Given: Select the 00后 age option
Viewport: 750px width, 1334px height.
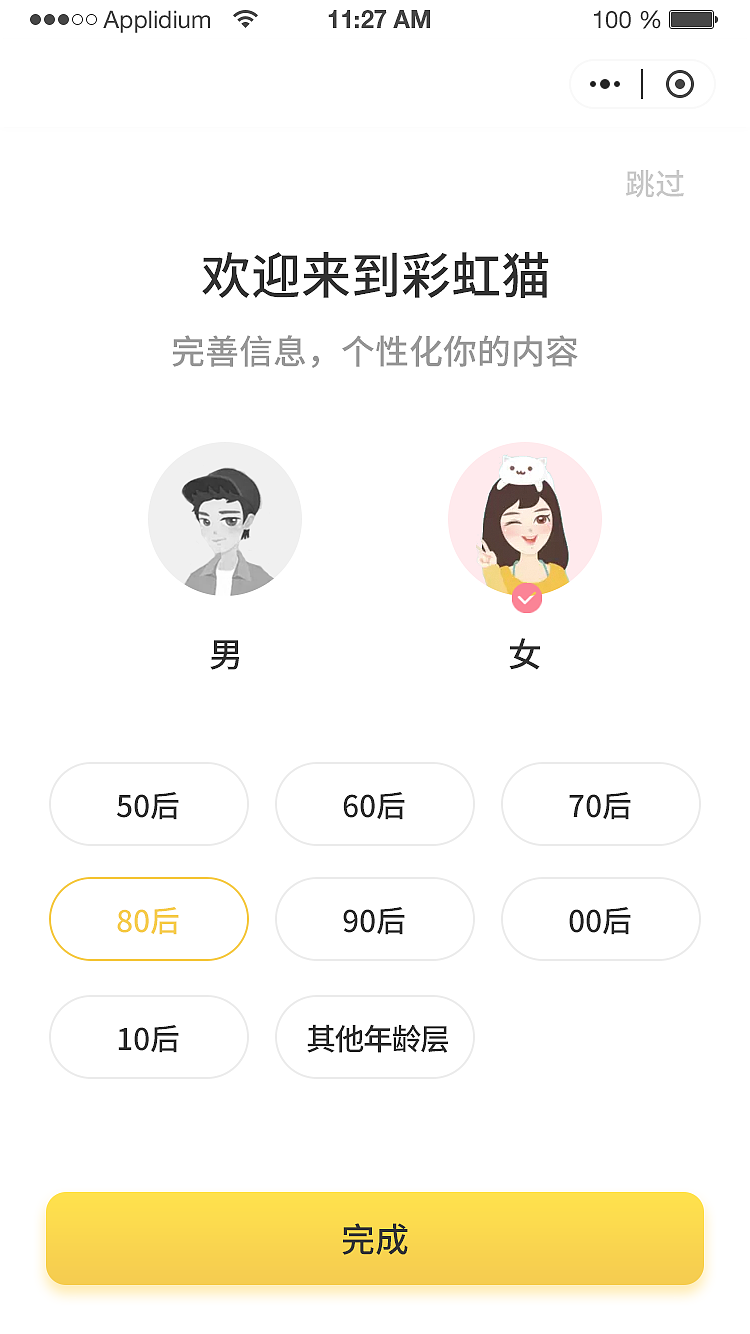Looking at the screenshot, I should [600, 919].
